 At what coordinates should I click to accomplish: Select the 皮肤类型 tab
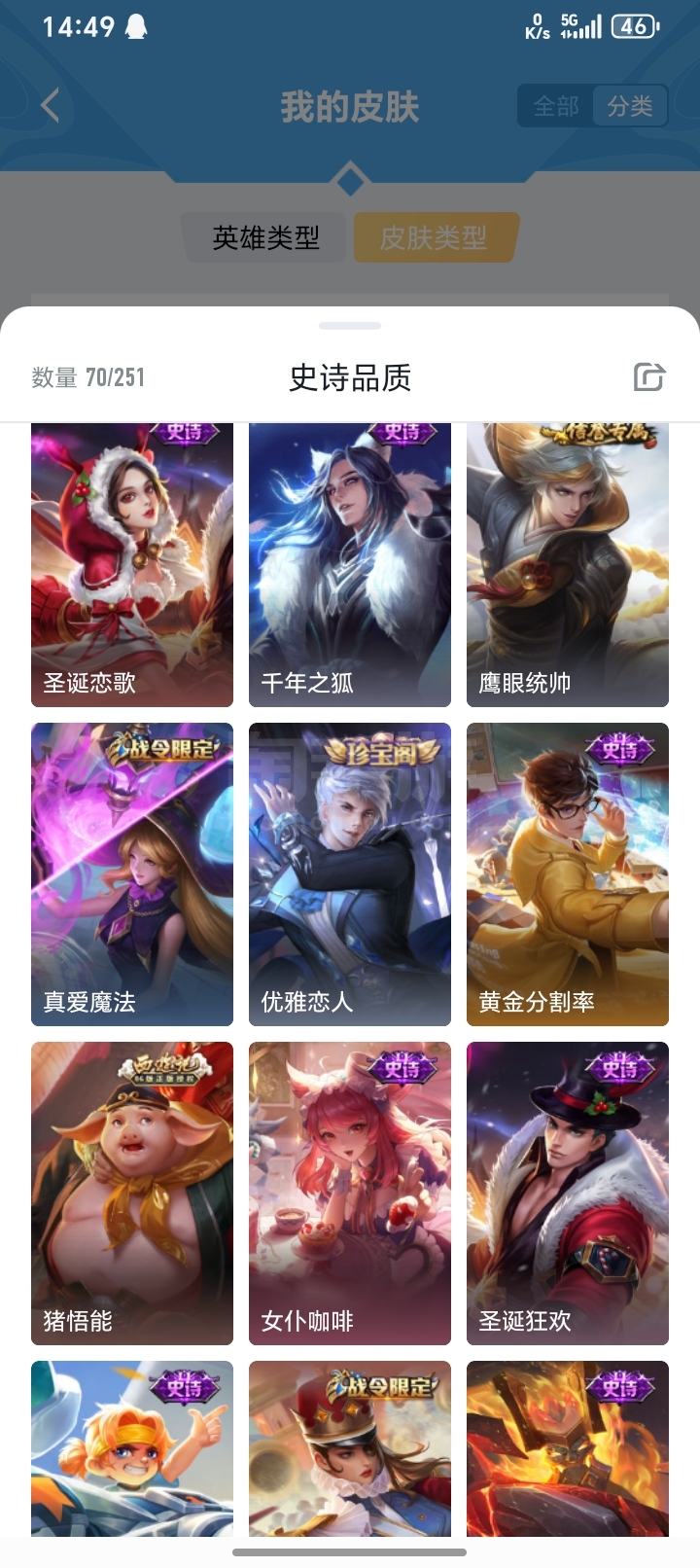434,237
